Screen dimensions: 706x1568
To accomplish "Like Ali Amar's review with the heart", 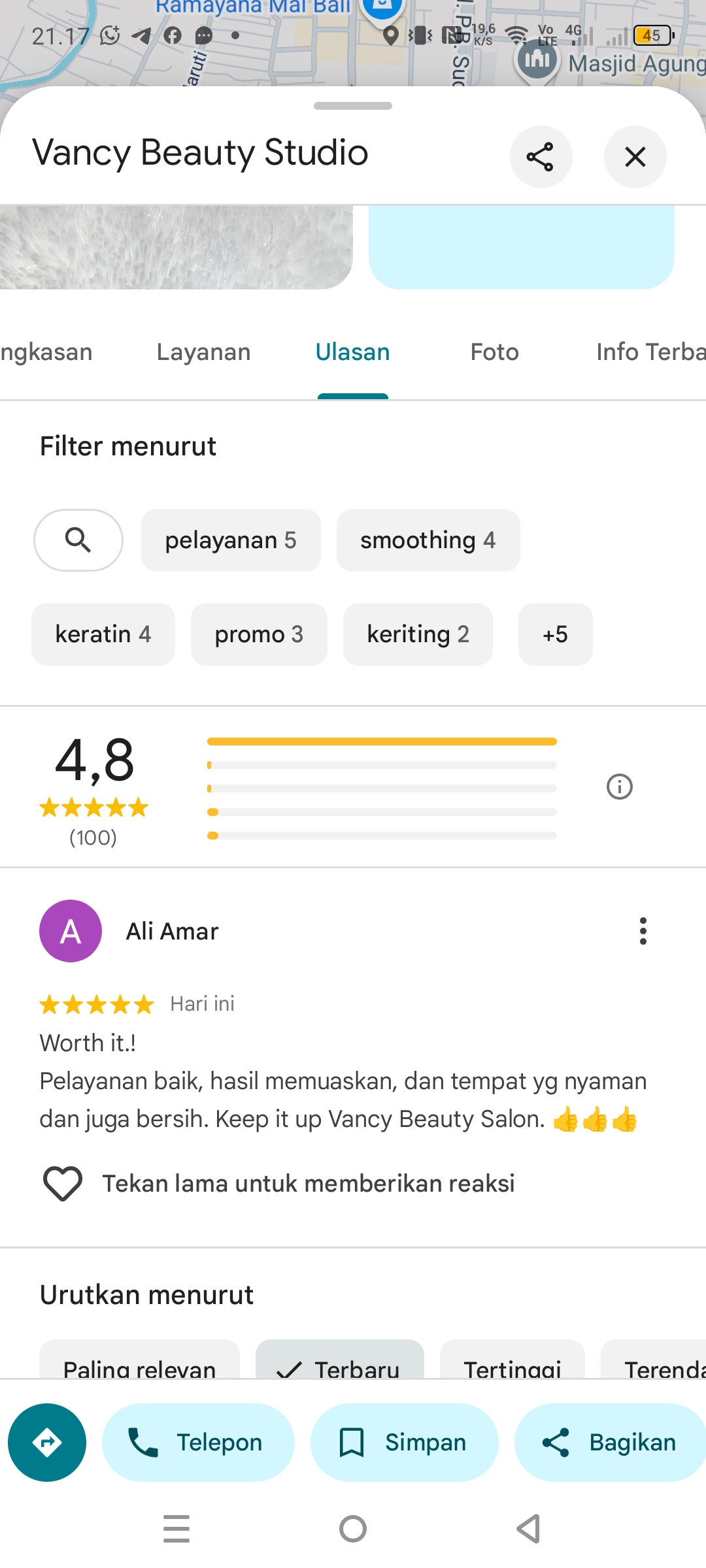I will click(x=63, y=1183).
